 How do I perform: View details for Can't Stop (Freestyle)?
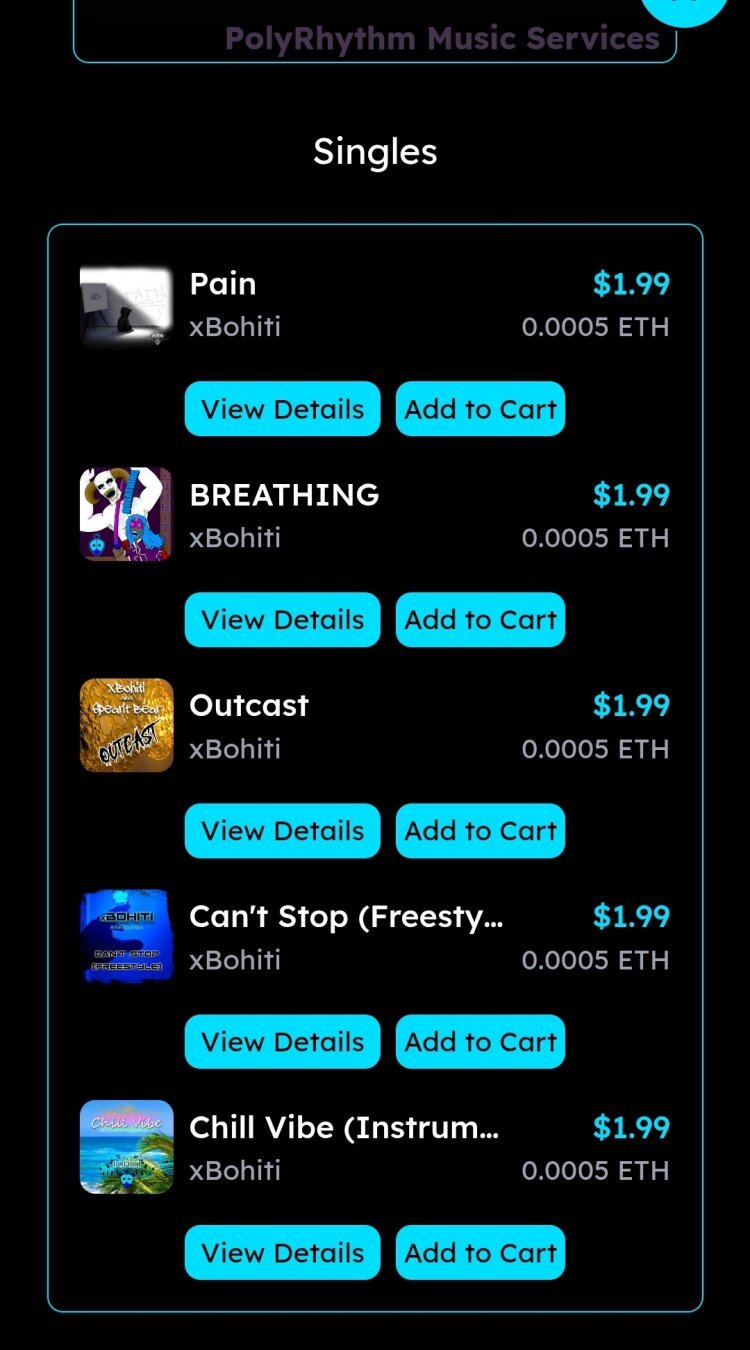pyautogui.click(x=282, y=1042)
